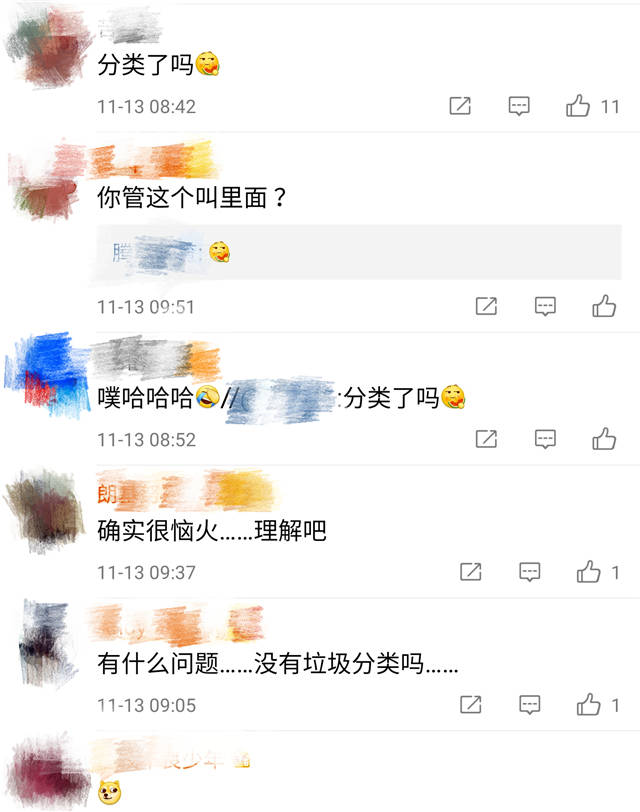Repost the 08:42 comment '分类了吗'
640x812 pixels.
click(x=460, y=106)
